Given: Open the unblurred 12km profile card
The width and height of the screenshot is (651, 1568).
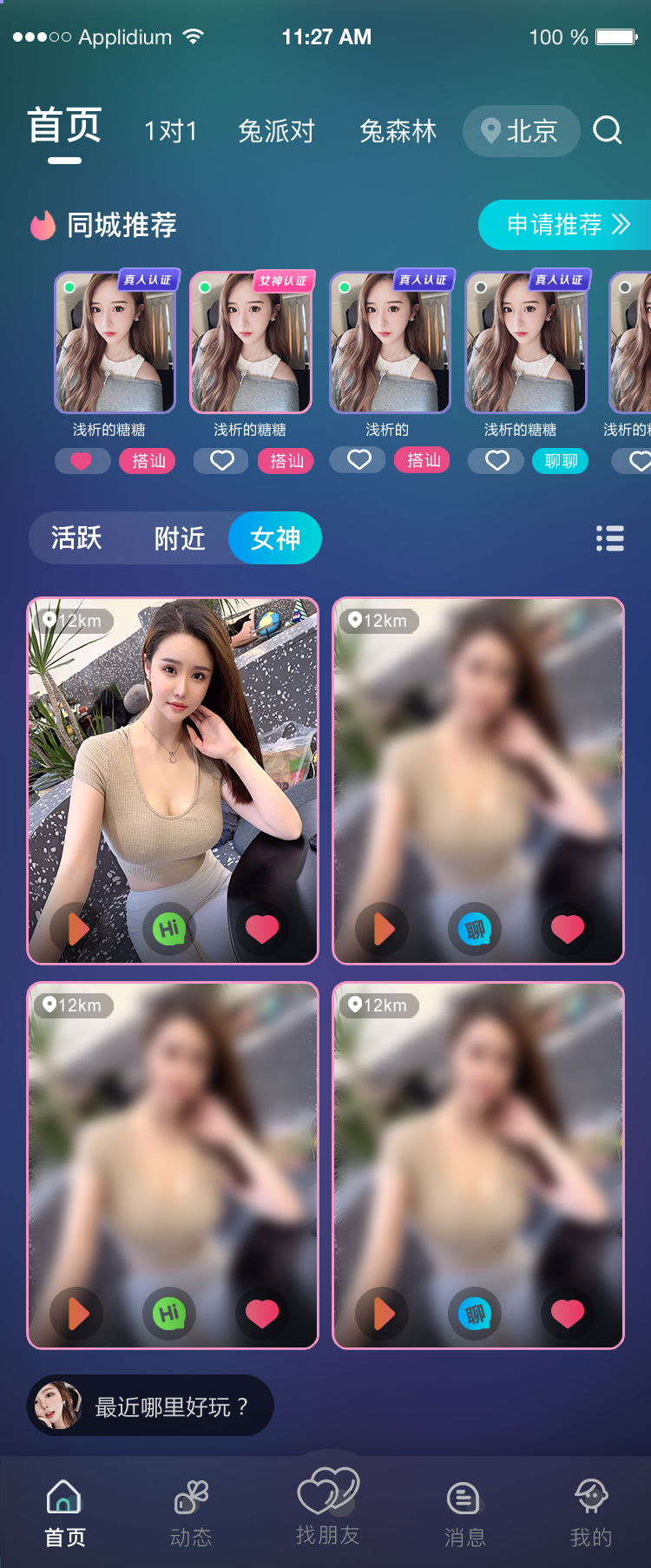Looking at the screenshot, I should click(173, 764).
